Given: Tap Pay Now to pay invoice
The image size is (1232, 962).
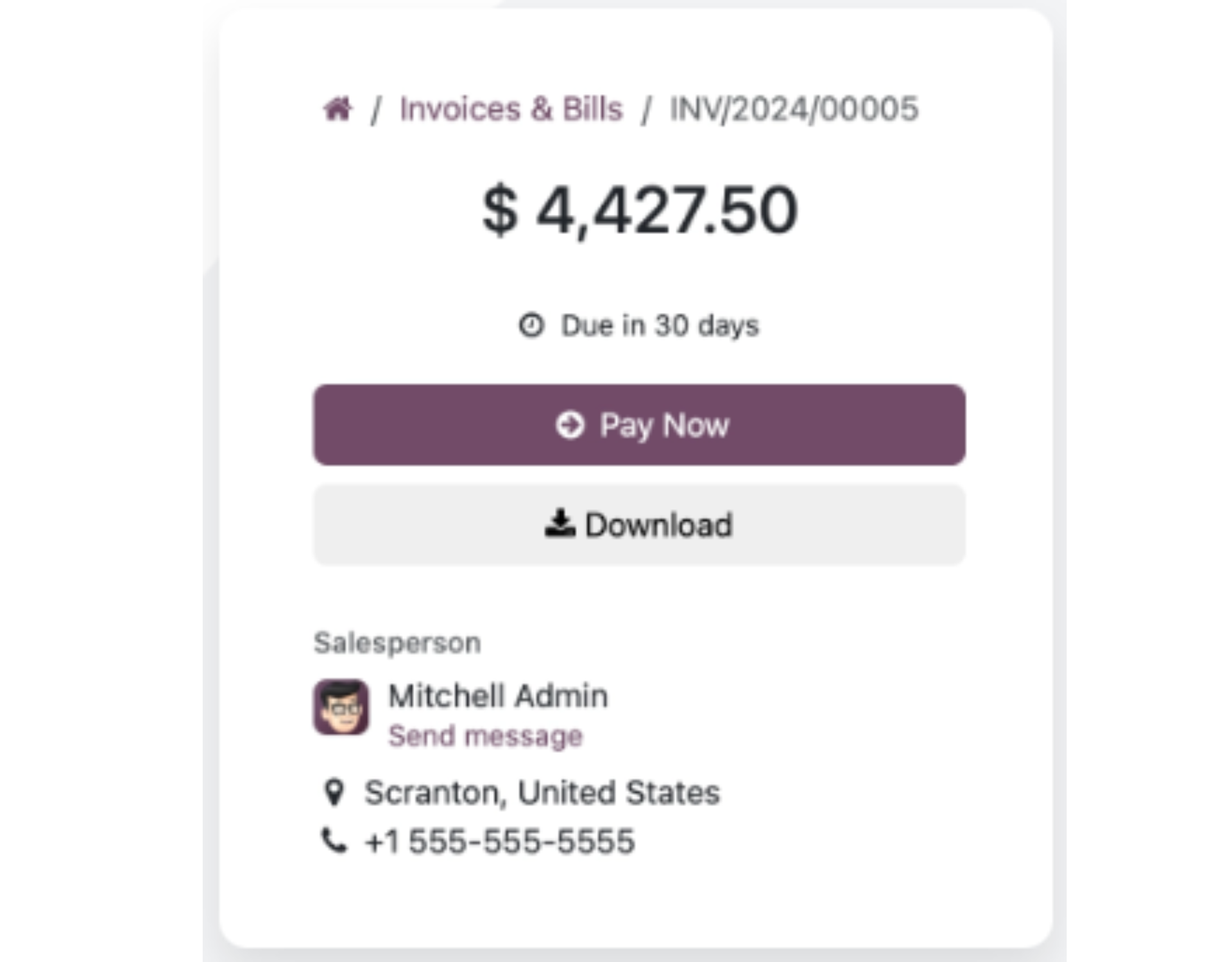Looking at the screenshot, I should (x=639, y=425).
